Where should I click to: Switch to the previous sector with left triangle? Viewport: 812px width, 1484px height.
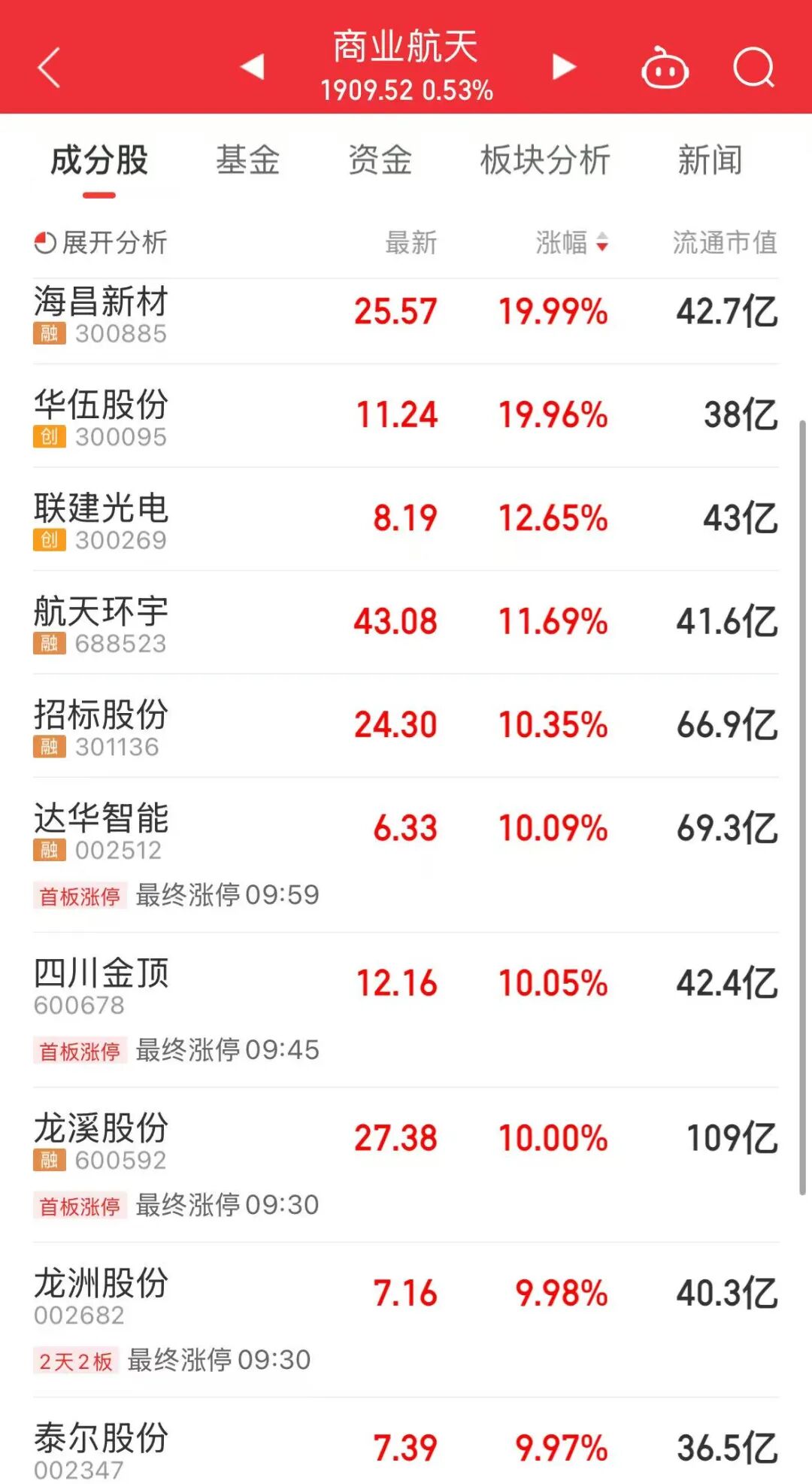(253, 67)
